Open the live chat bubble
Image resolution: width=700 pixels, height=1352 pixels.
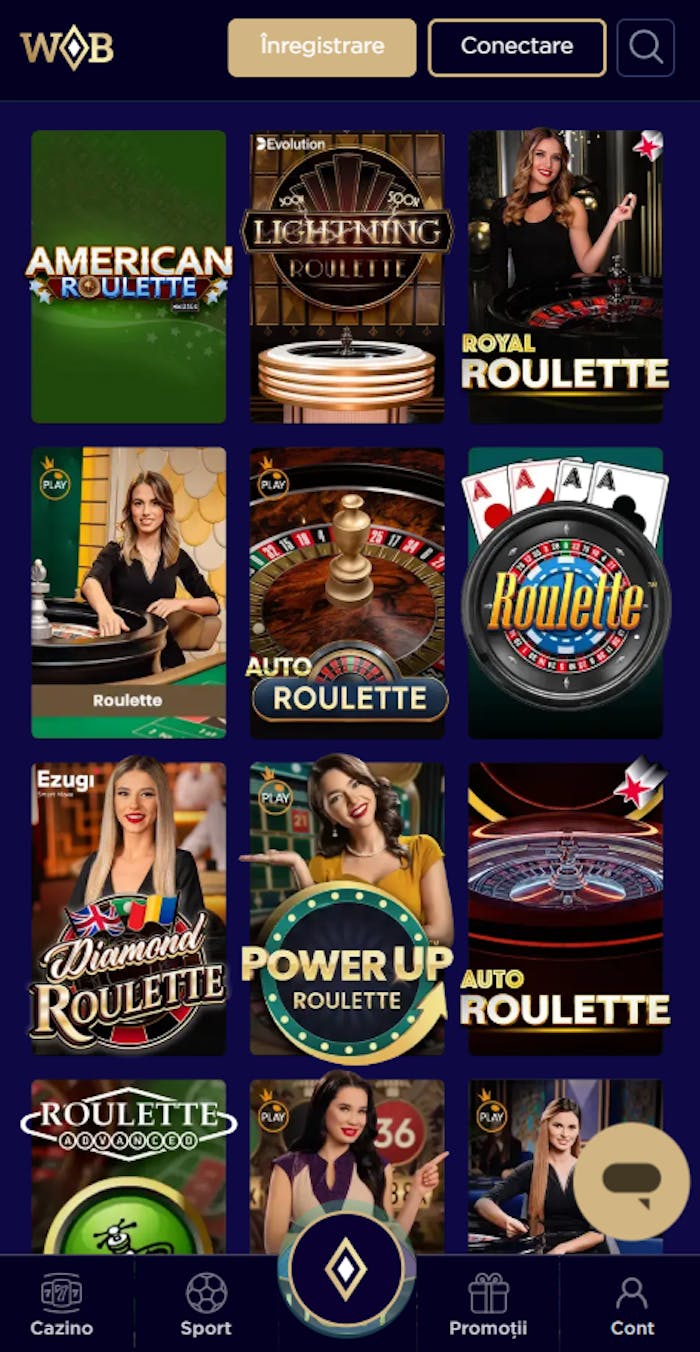coord(631,1181)
